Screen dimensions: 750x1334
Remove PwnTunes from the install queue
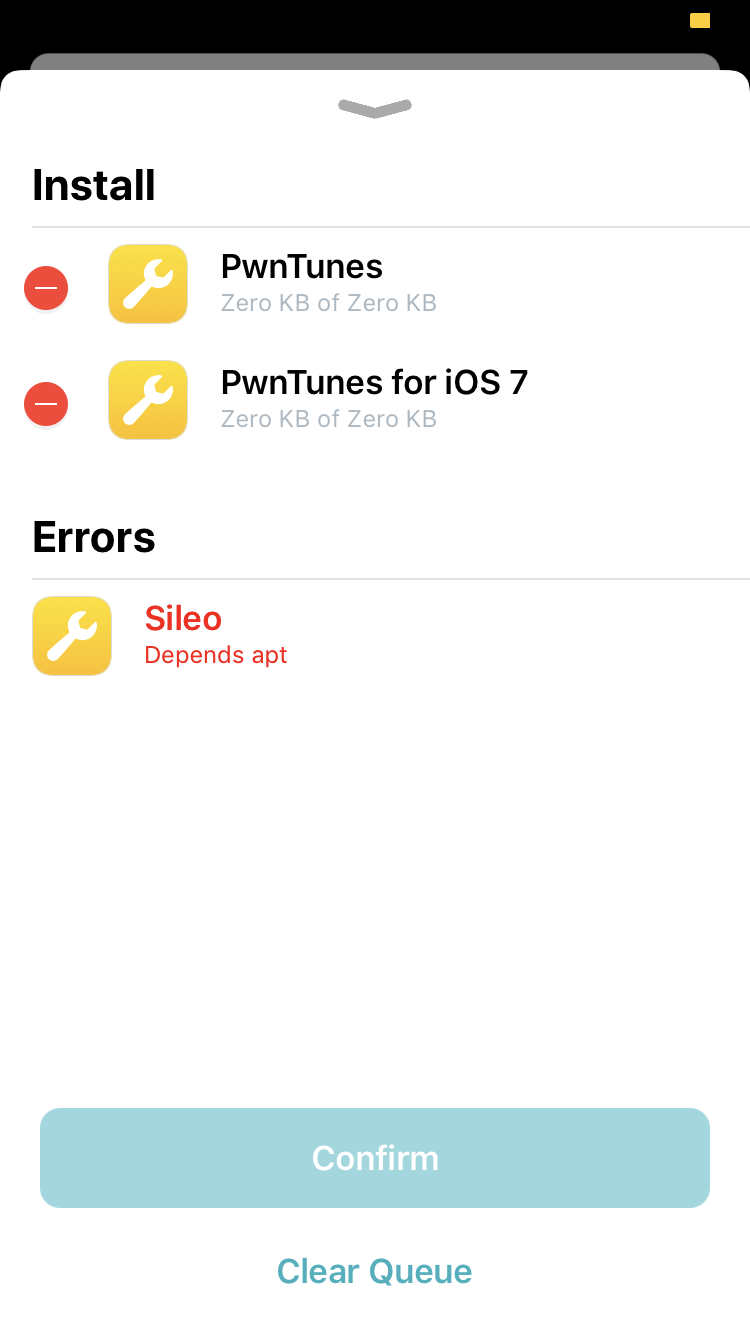46,288
